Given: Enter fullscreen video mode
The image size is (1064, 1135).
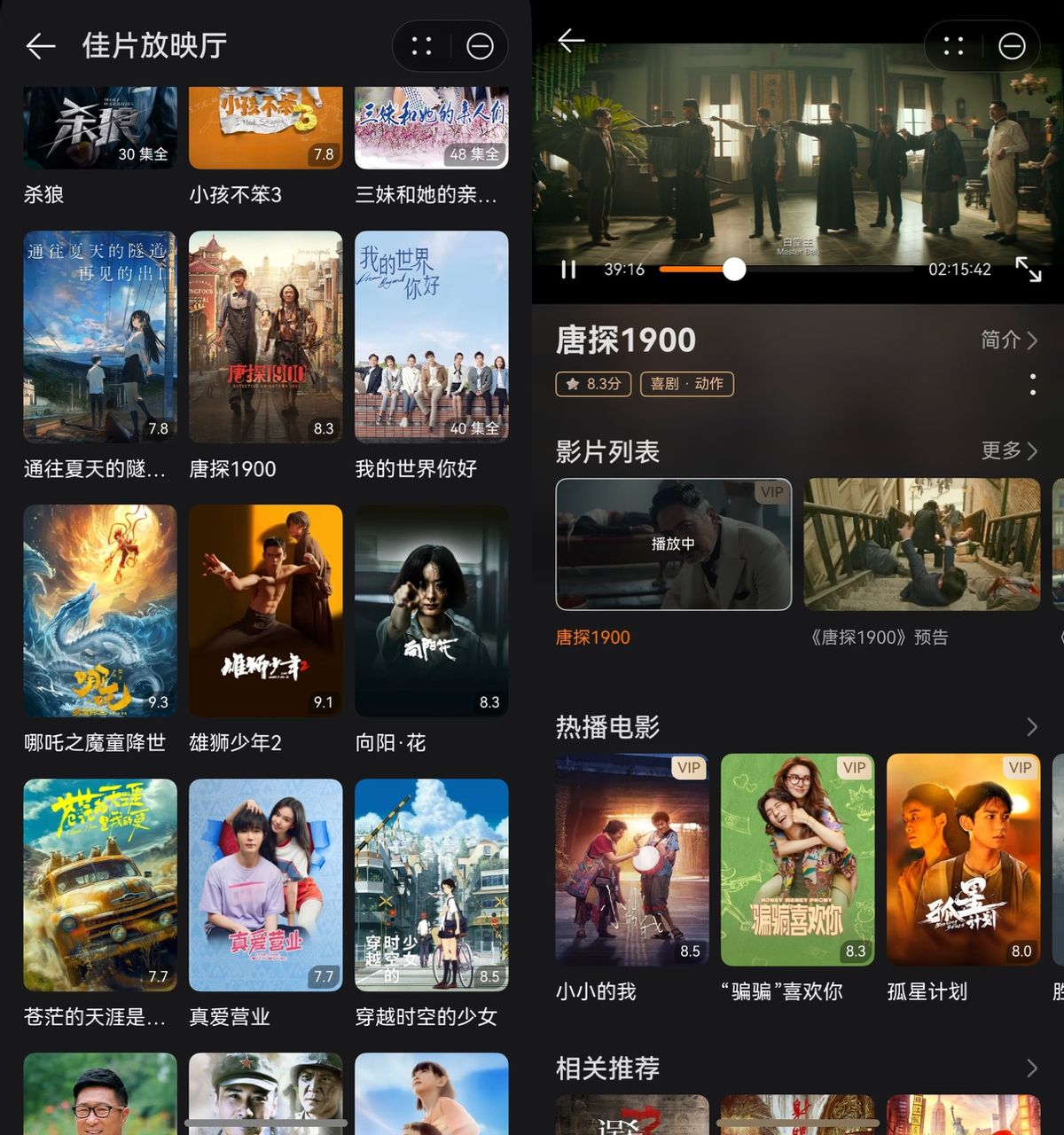Looking at the screenshot, I should (x=1028, y=270).
